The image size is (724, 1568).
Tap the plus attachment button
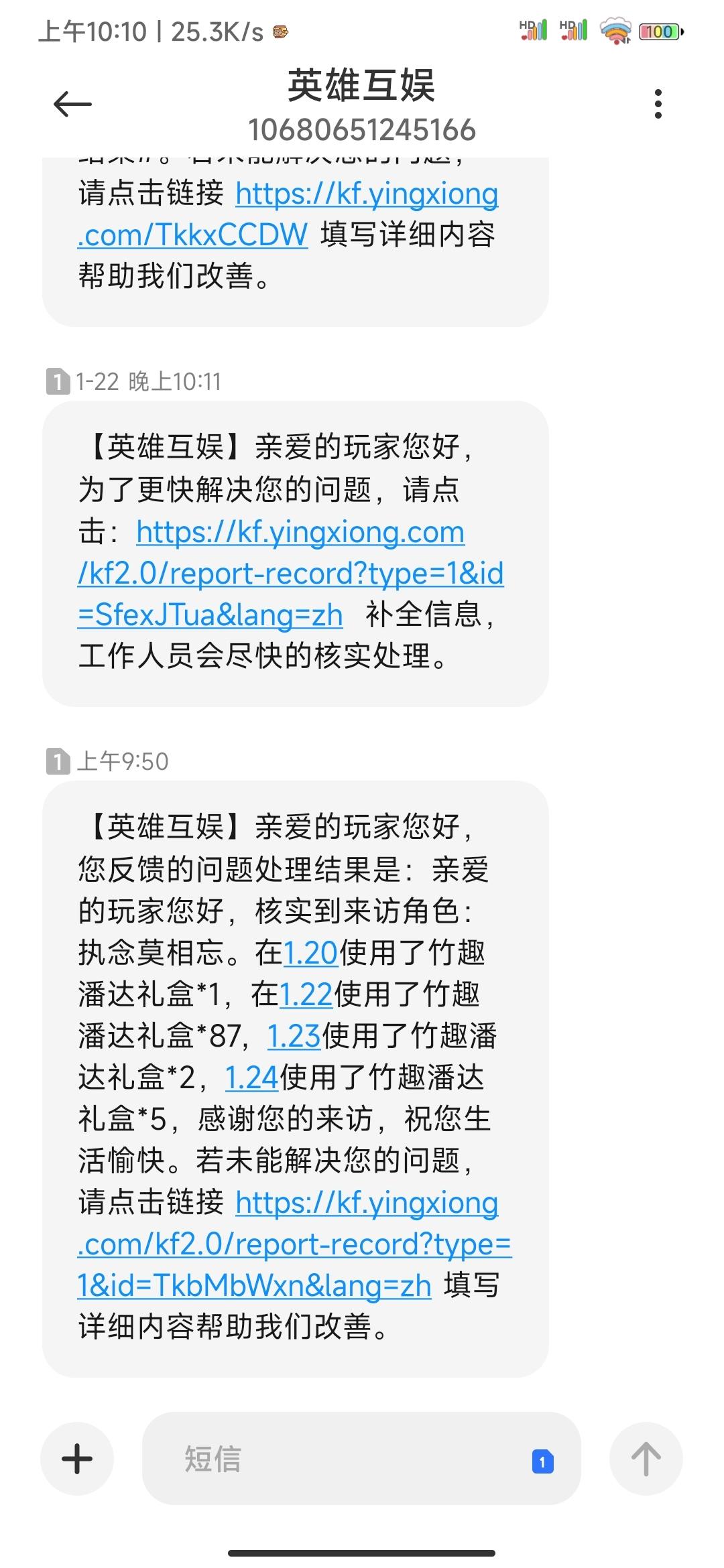(77, 1458)
